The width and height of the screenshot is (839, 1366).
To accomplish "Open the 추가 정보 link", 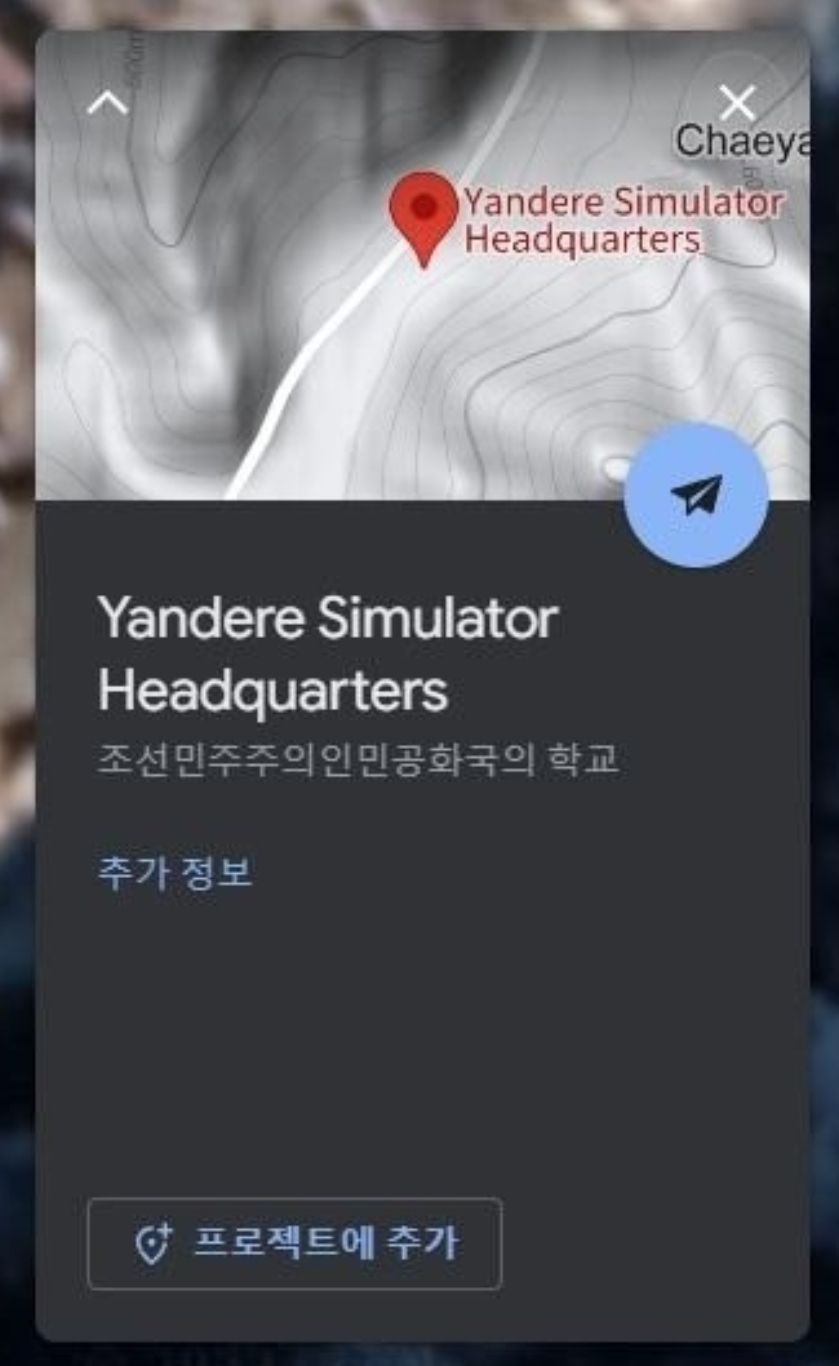I will point(175,872).
